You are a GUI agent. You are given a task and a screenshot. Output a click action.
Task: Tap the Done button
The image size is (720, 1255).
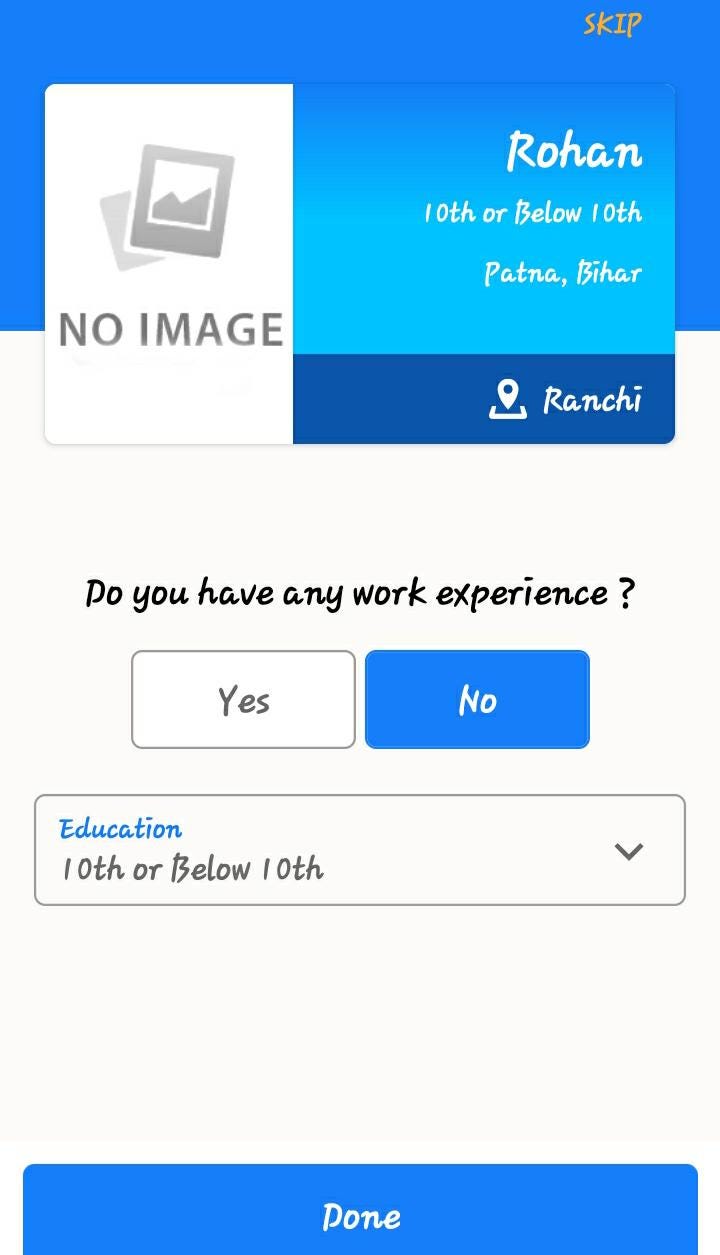[360, 1215]
